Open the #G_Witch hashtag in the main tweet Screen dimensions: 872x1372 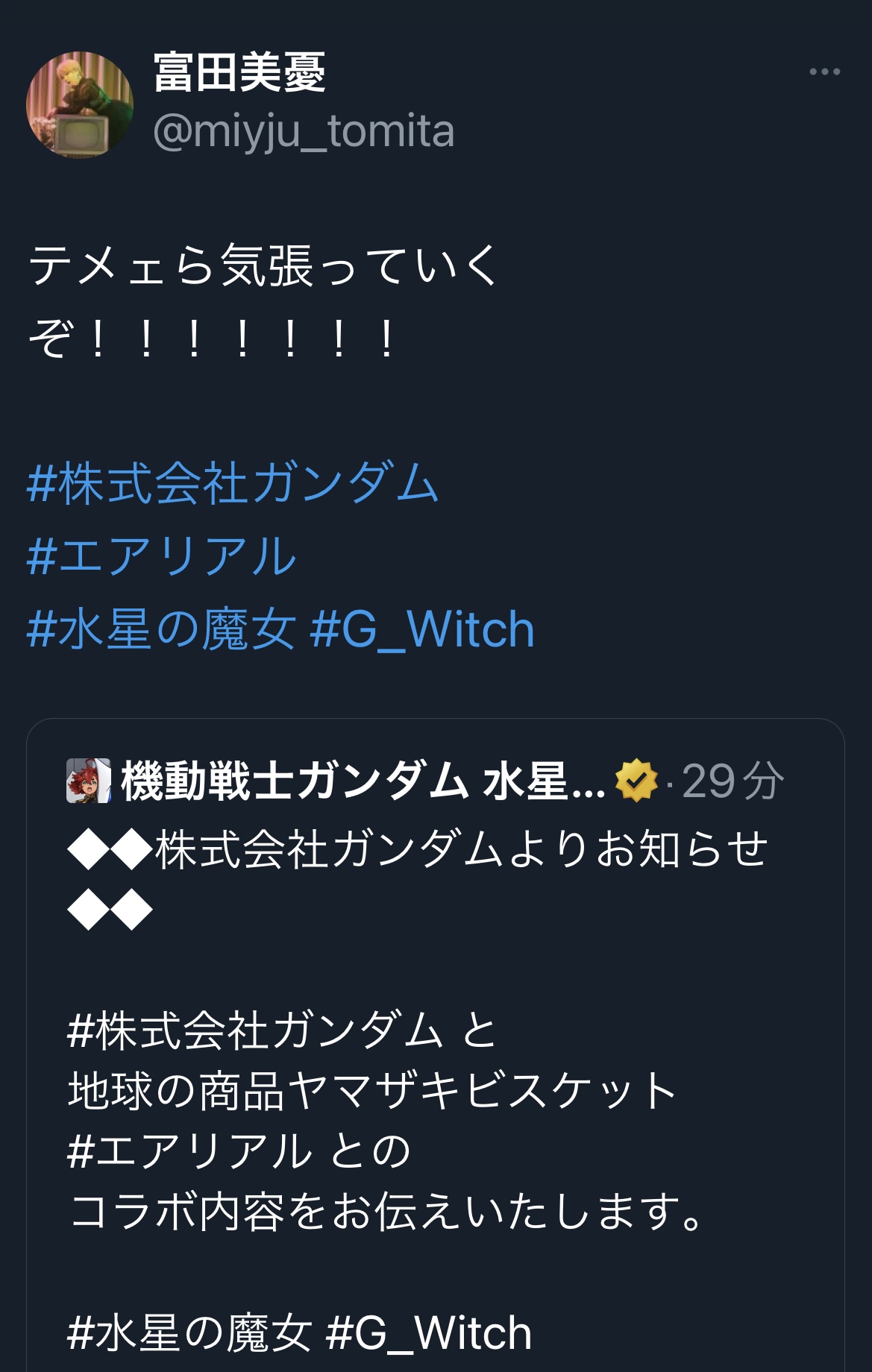tap(422, 629)
